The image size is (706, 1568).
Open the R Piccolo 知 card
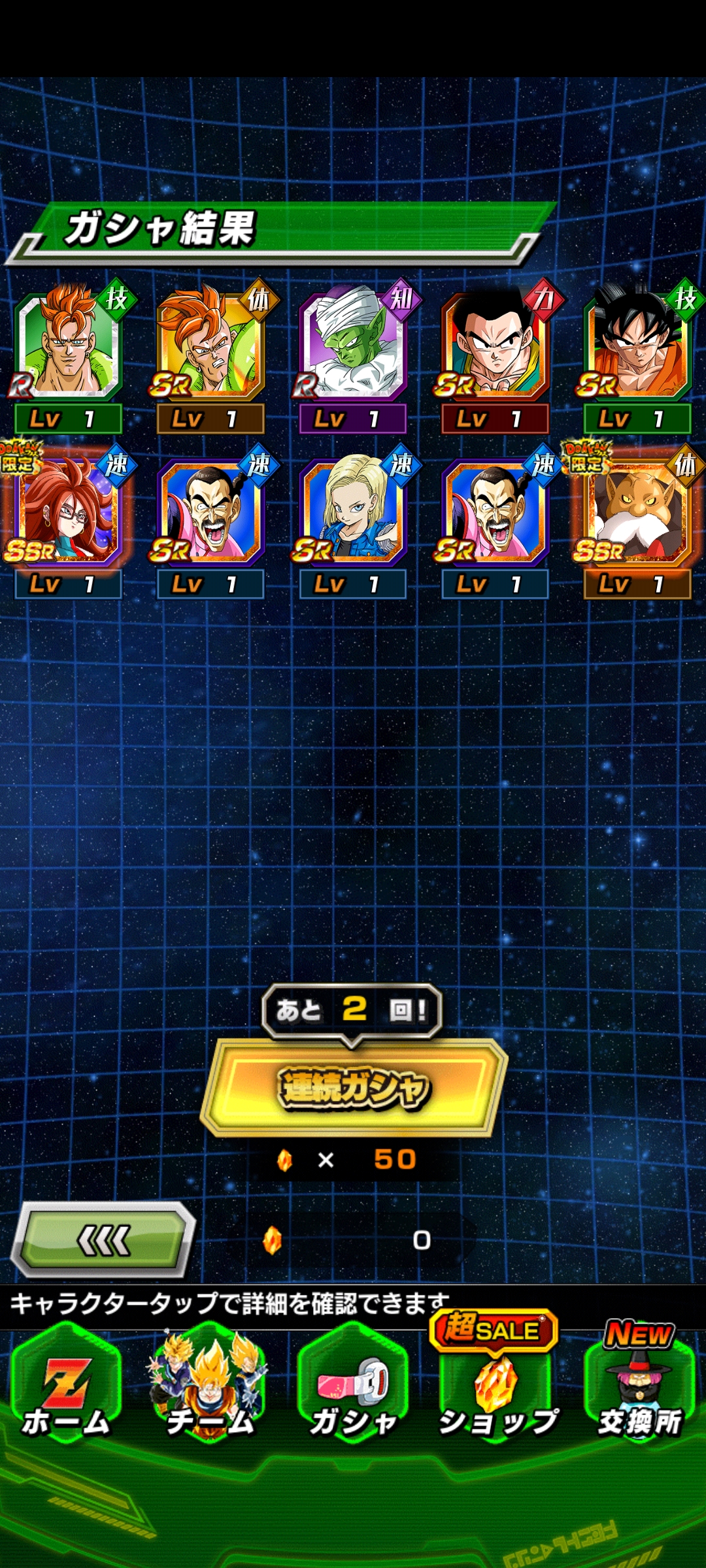352,356
